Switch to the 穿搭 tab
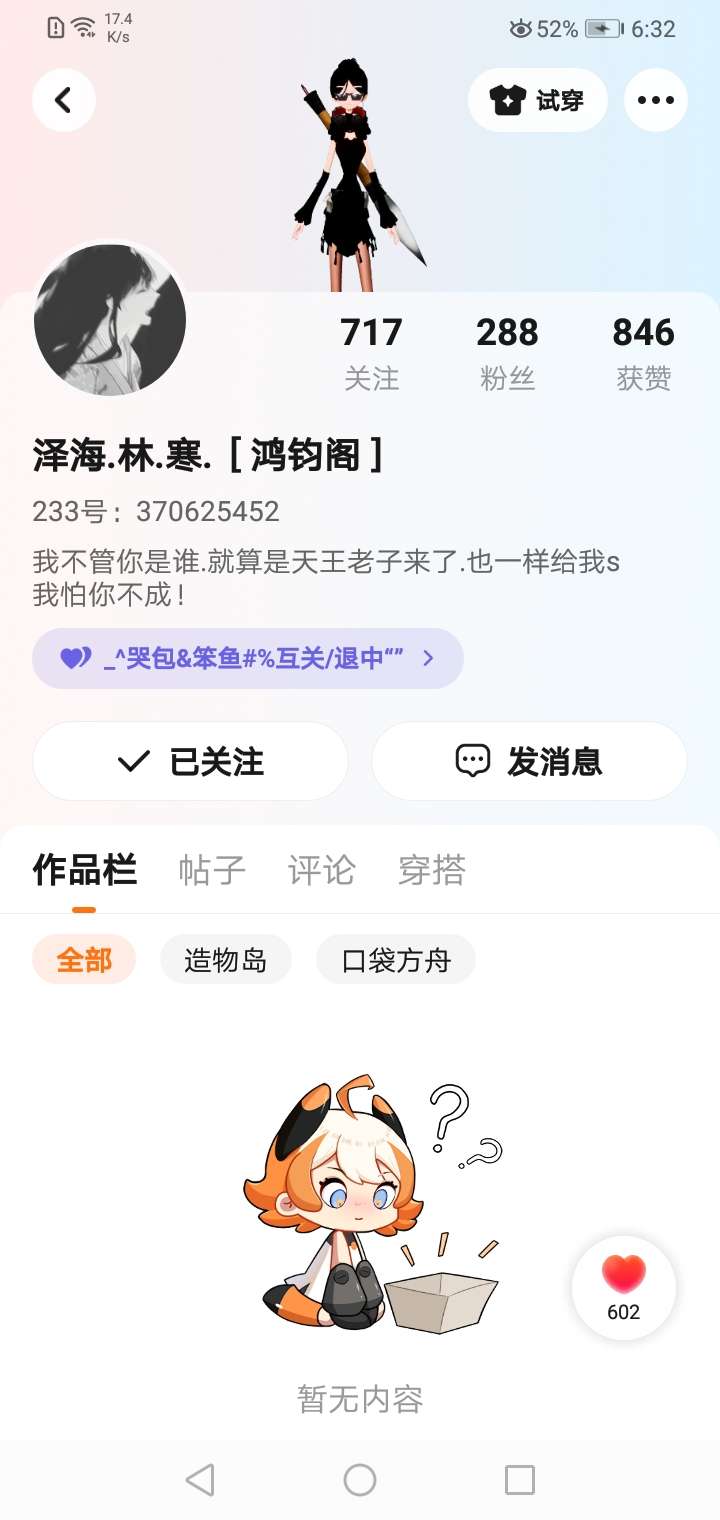This screenshot has width=720, height=1520. [432, 870]
